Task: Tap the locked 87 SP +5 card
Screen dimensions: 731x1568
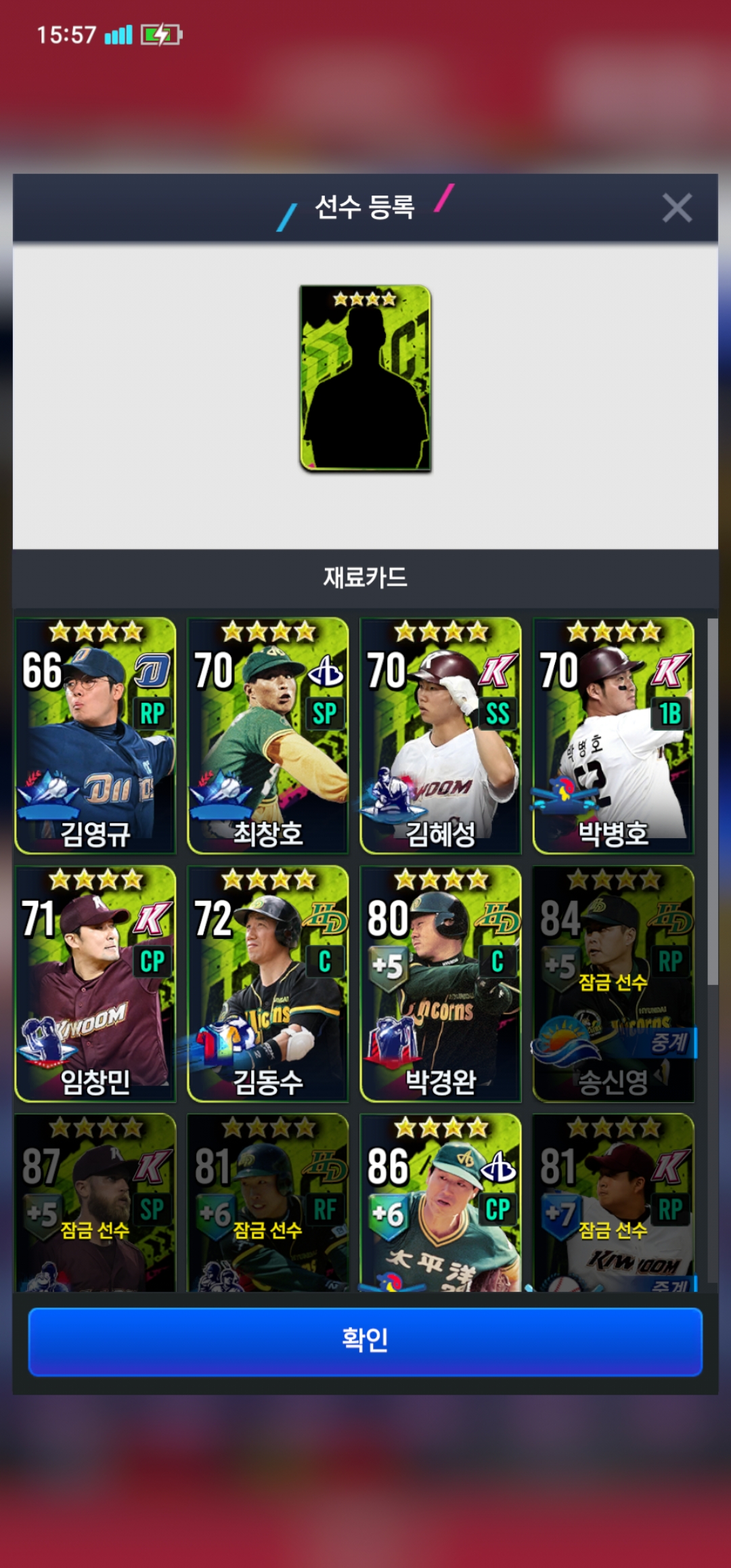Action: 95,1202
